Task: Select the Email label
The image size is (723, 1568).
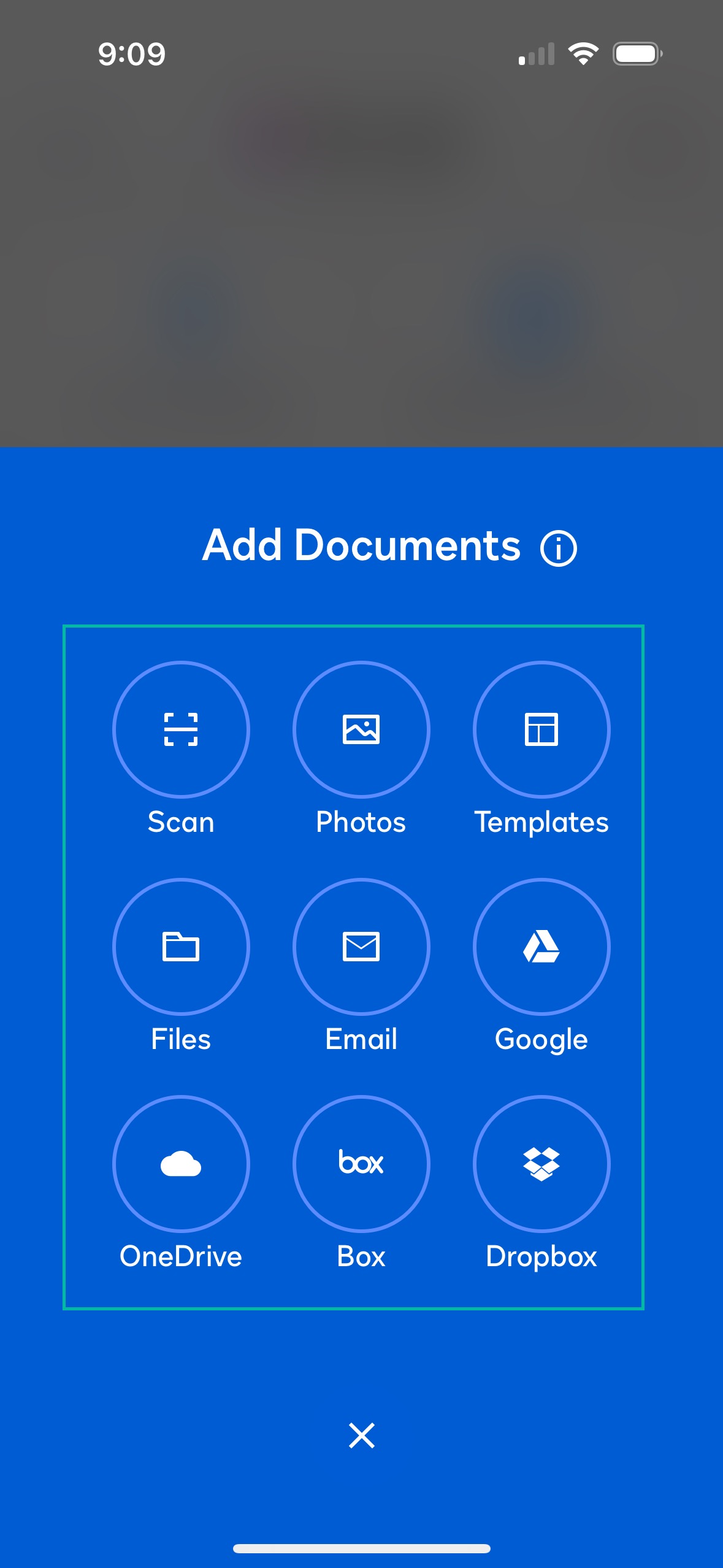Action: [361, 1039]
